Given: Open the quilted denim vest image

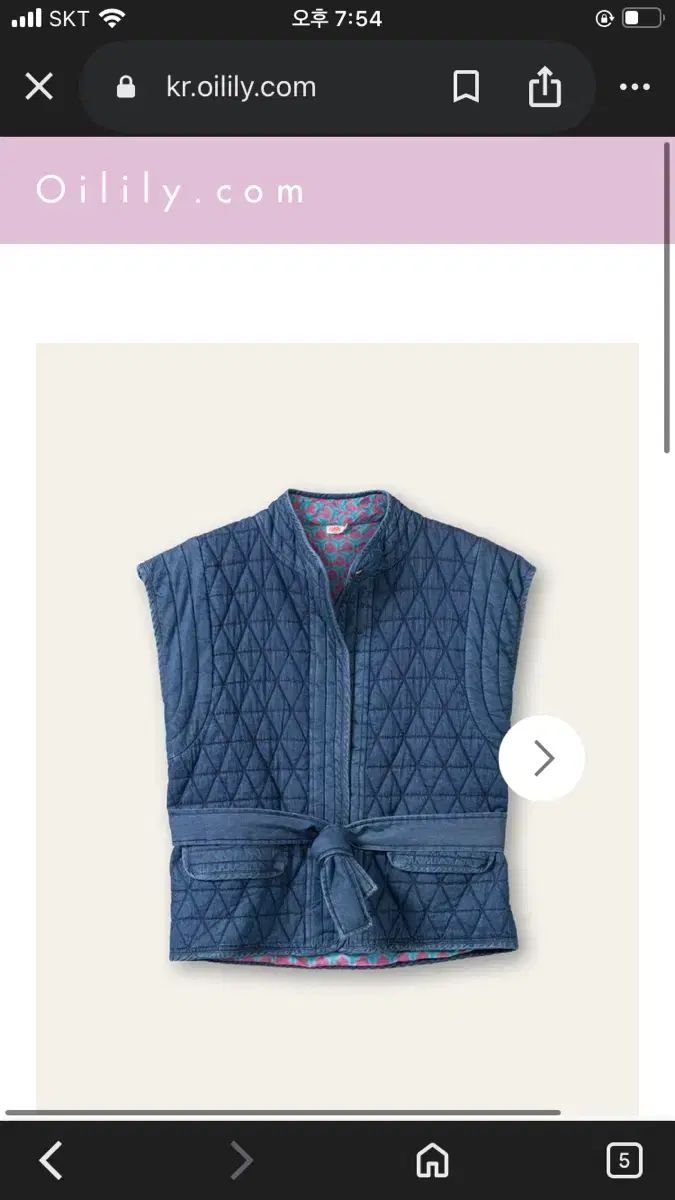Looking at the screenshot, I should (x=336, y=730).
